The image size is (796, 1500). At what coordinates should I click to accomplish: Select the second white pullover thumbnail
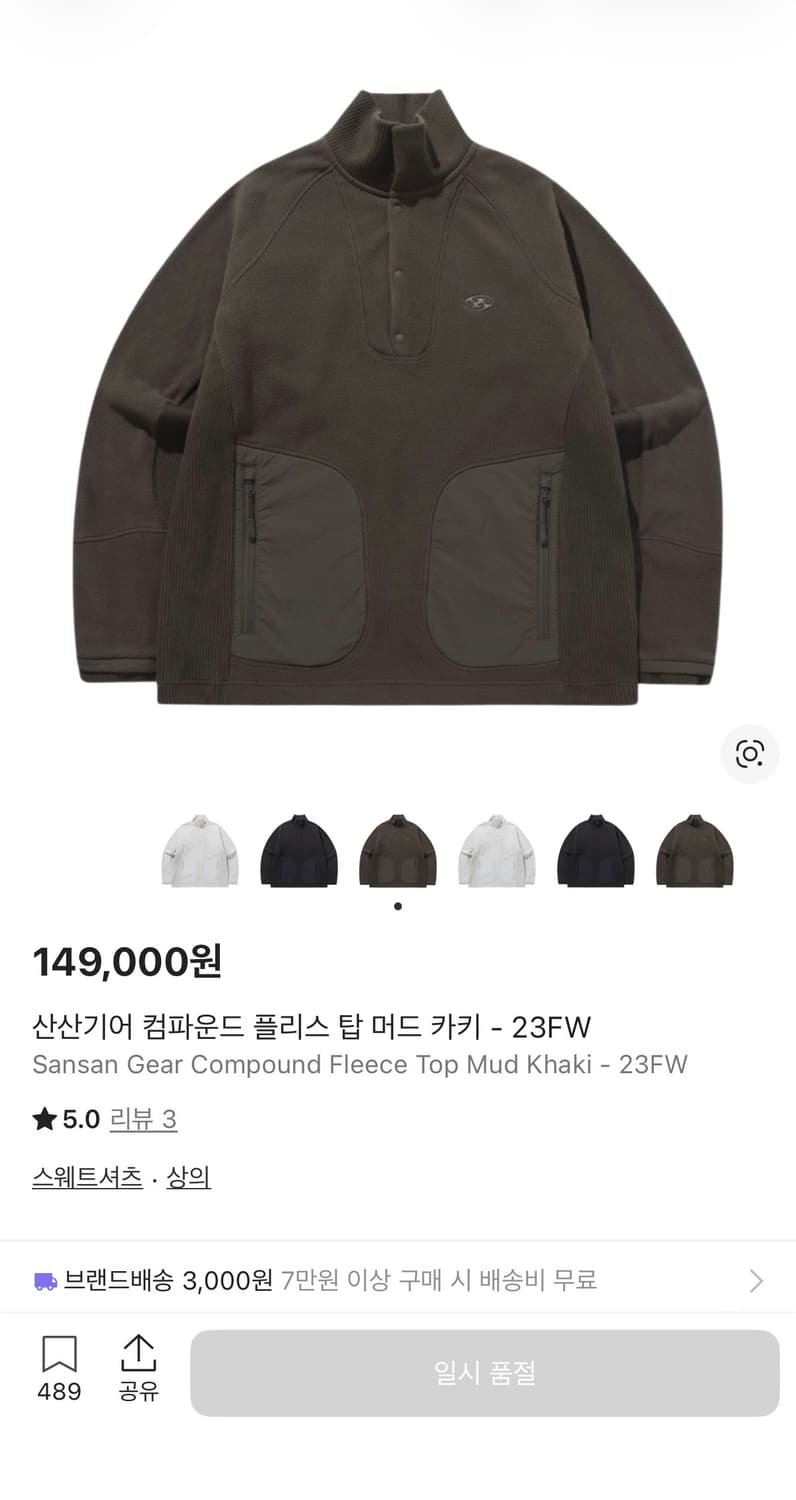click(x=496, y=850)
